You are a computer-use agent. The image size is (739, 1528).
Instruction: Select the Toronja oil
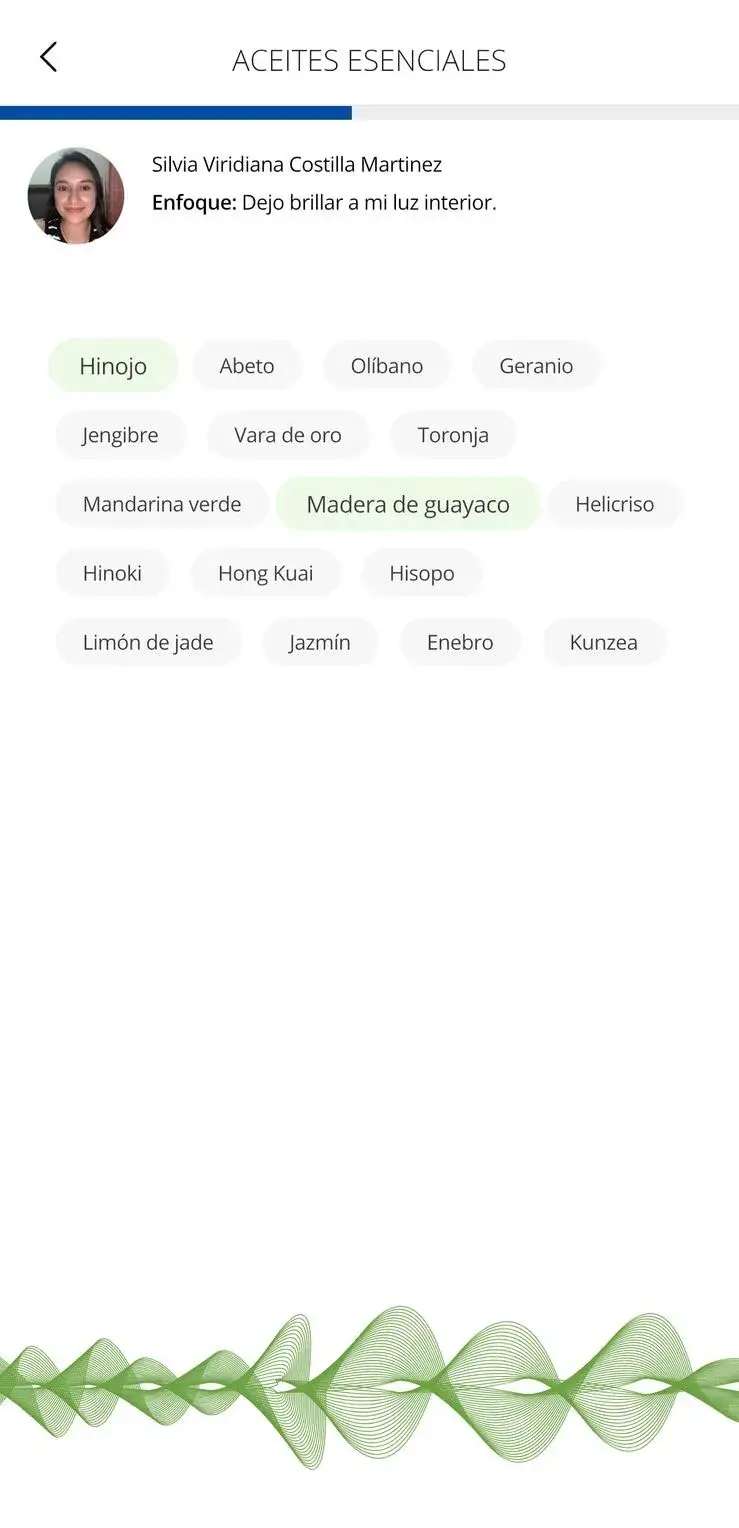tap(453, 435)
